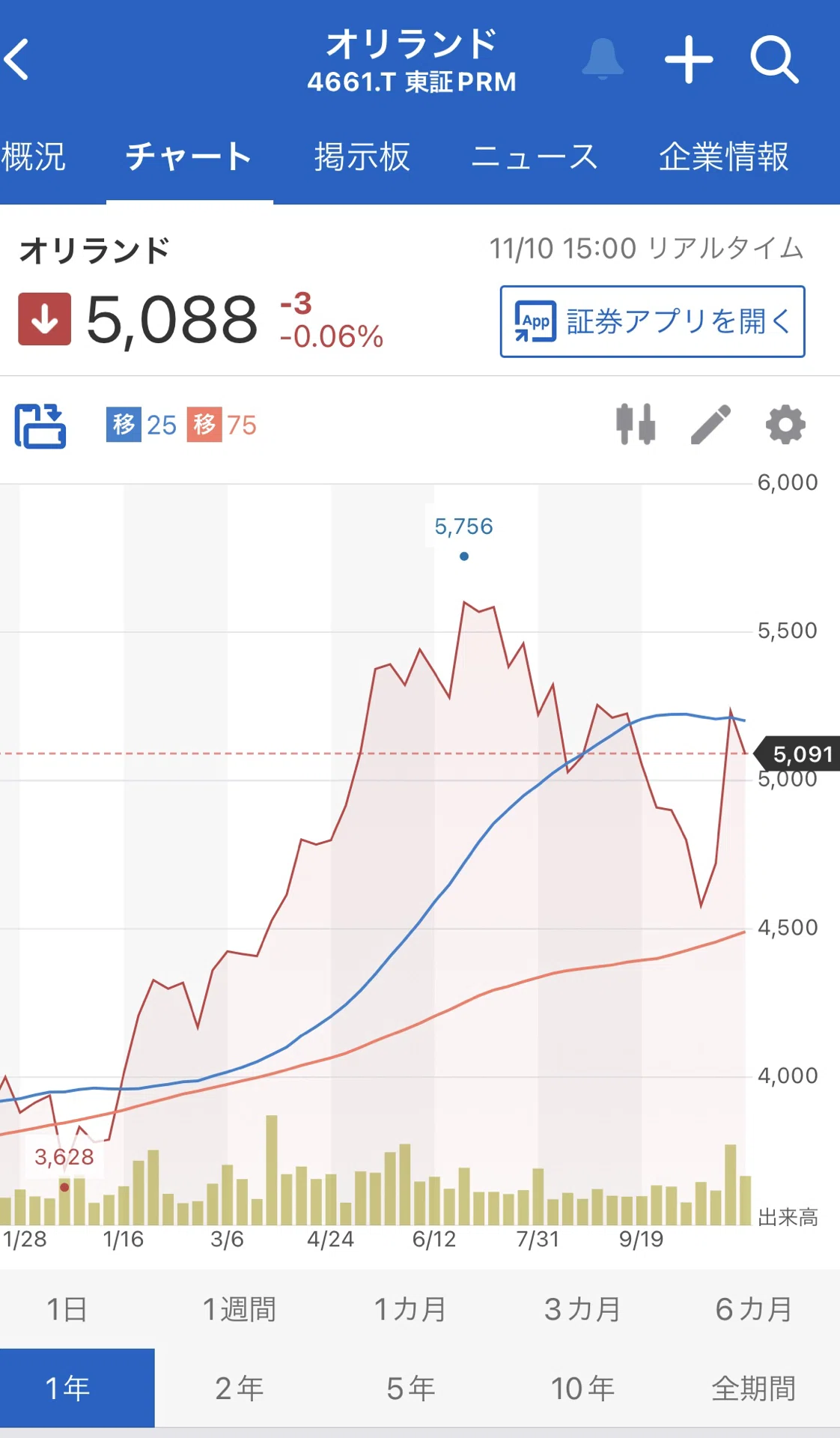The height and width of the screenshot is (1438, 840).
Task: Select the 1週間 period
Action: [x=240, y=1309]
